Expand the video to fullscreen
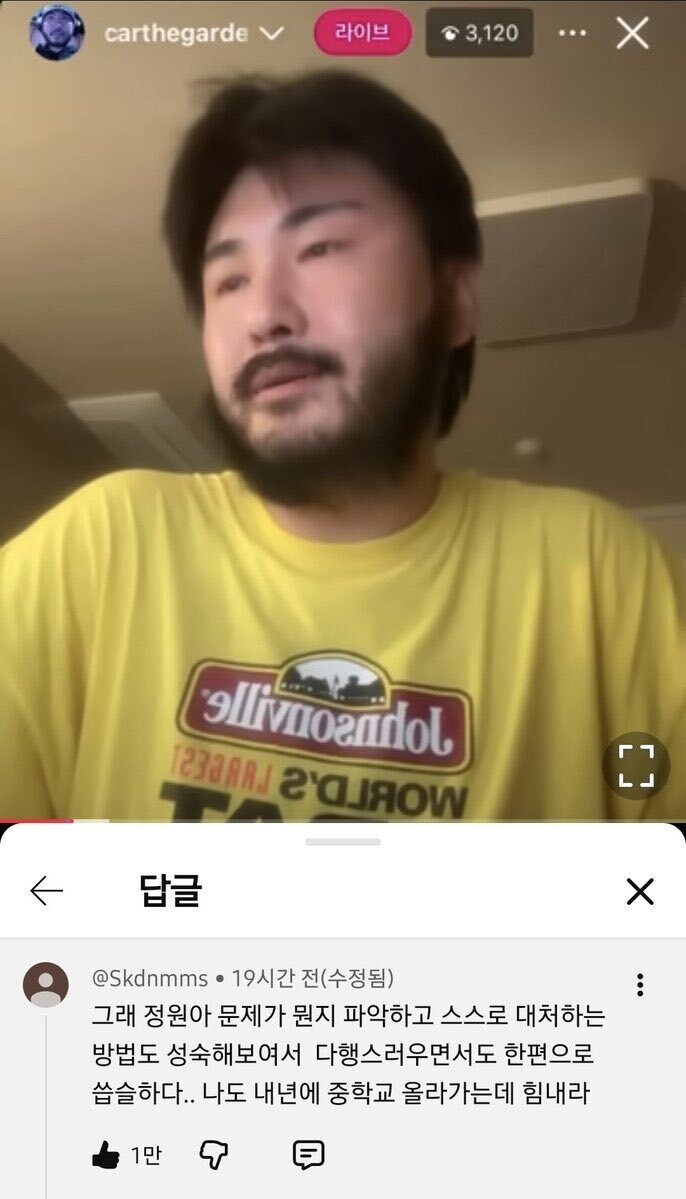Viewport: 686px width, 1199px height. 635,766
